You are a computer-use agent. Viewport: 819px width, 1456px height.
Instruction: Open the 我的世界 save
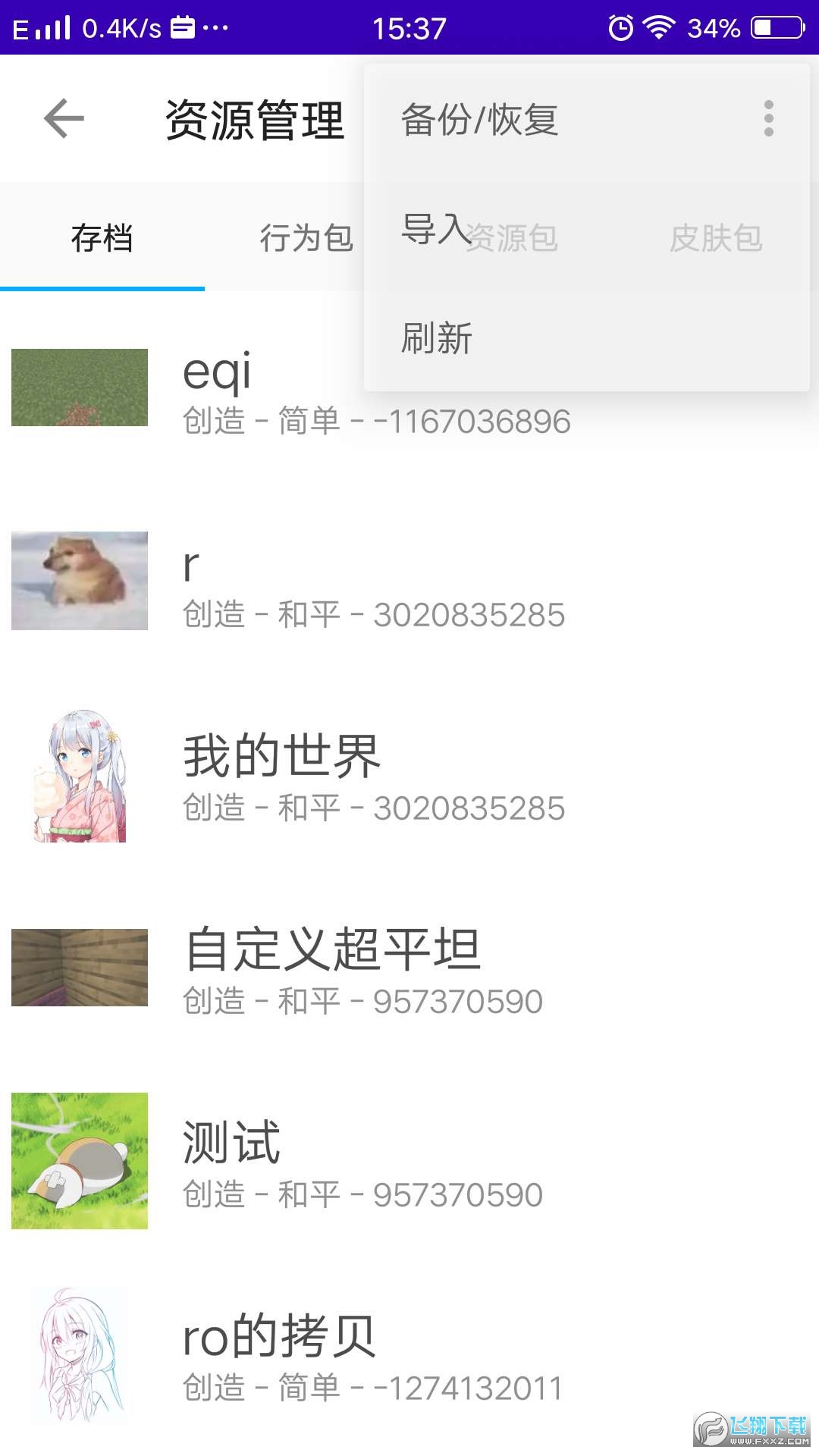click(303, 777)
